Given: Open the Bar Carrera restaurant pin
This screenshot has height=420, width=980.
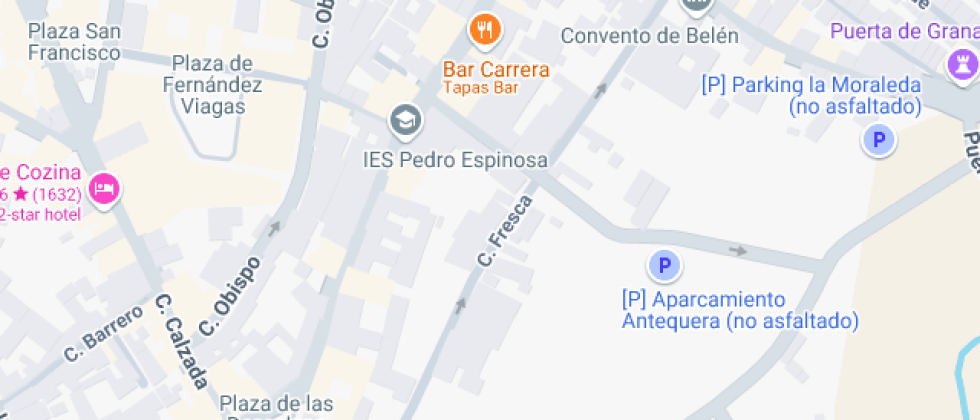Looking at the screenshot, I should pos(485,30).
